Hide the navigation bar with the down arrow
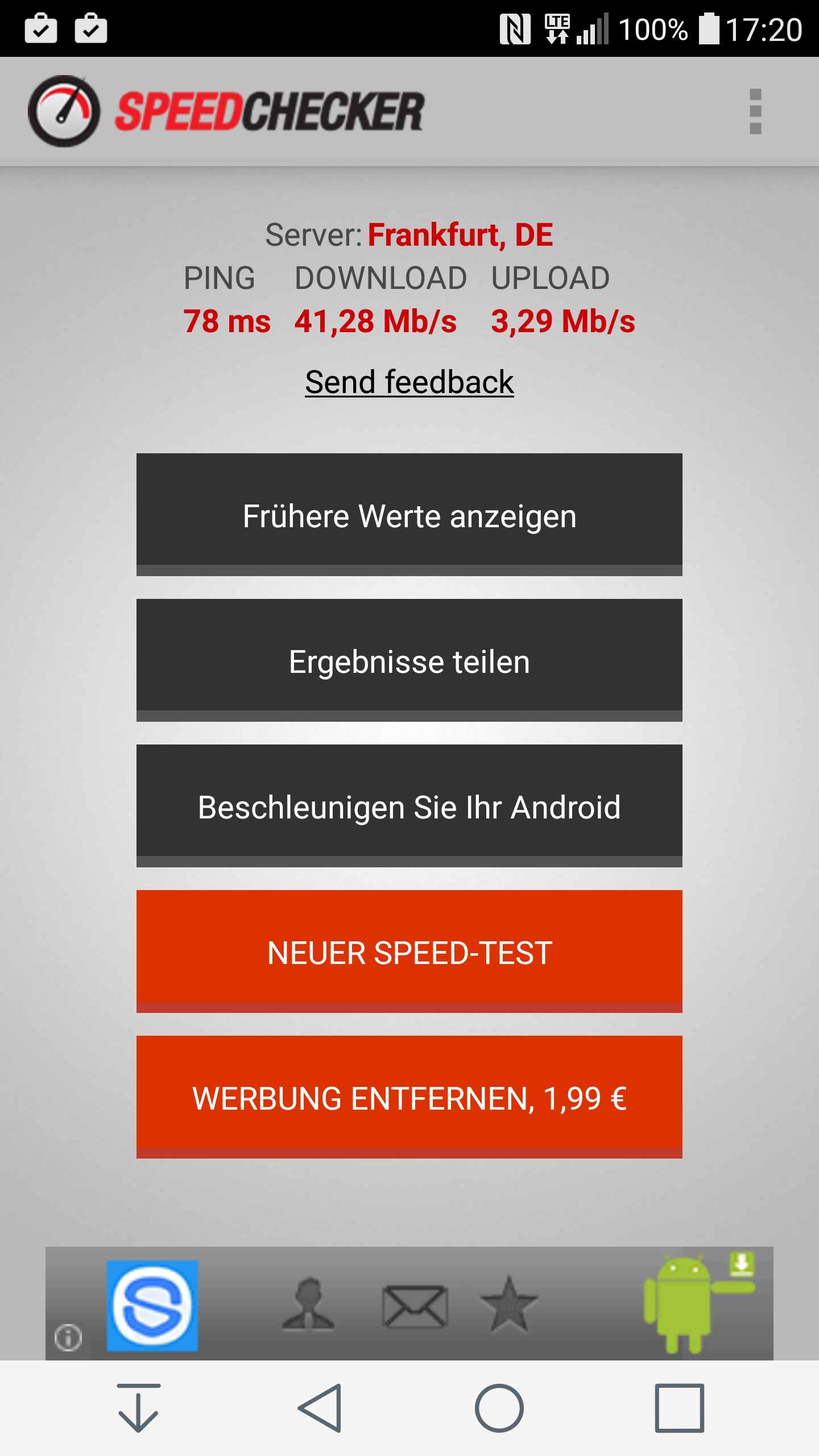The image size is (819, 1456). click(138, 1408)
